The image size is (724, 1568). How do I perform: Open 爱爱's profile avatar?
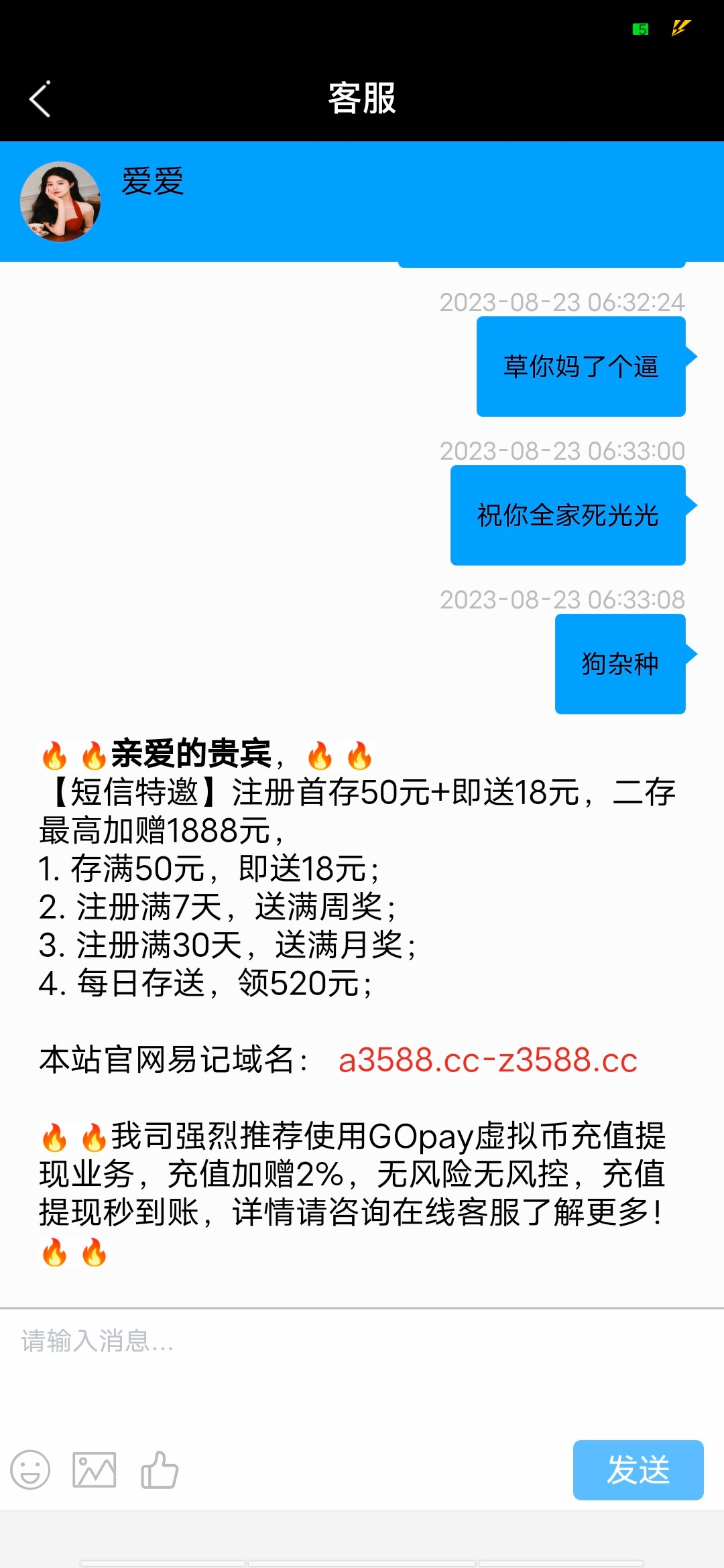60,201
